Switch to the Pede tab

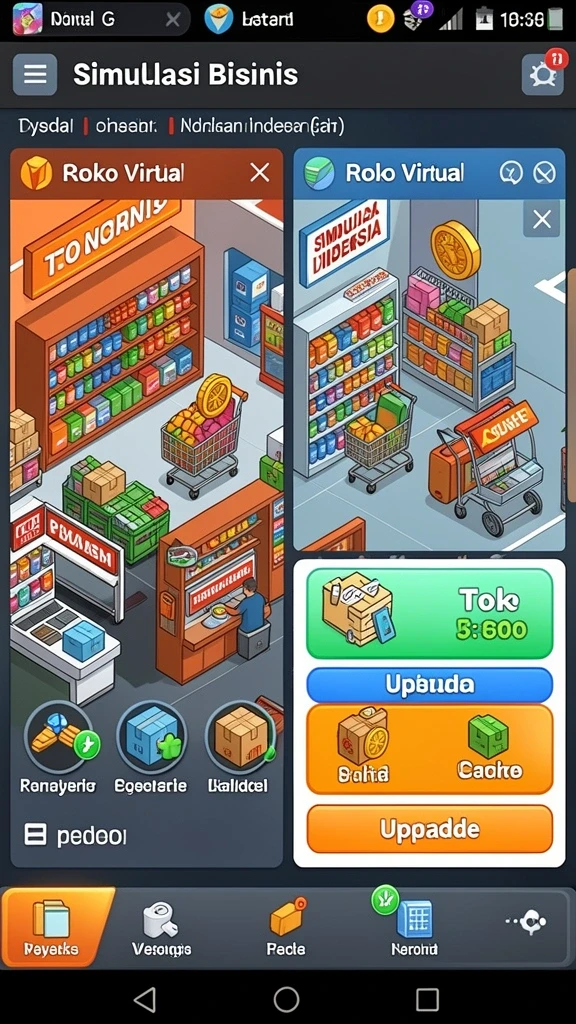point(286,927)
